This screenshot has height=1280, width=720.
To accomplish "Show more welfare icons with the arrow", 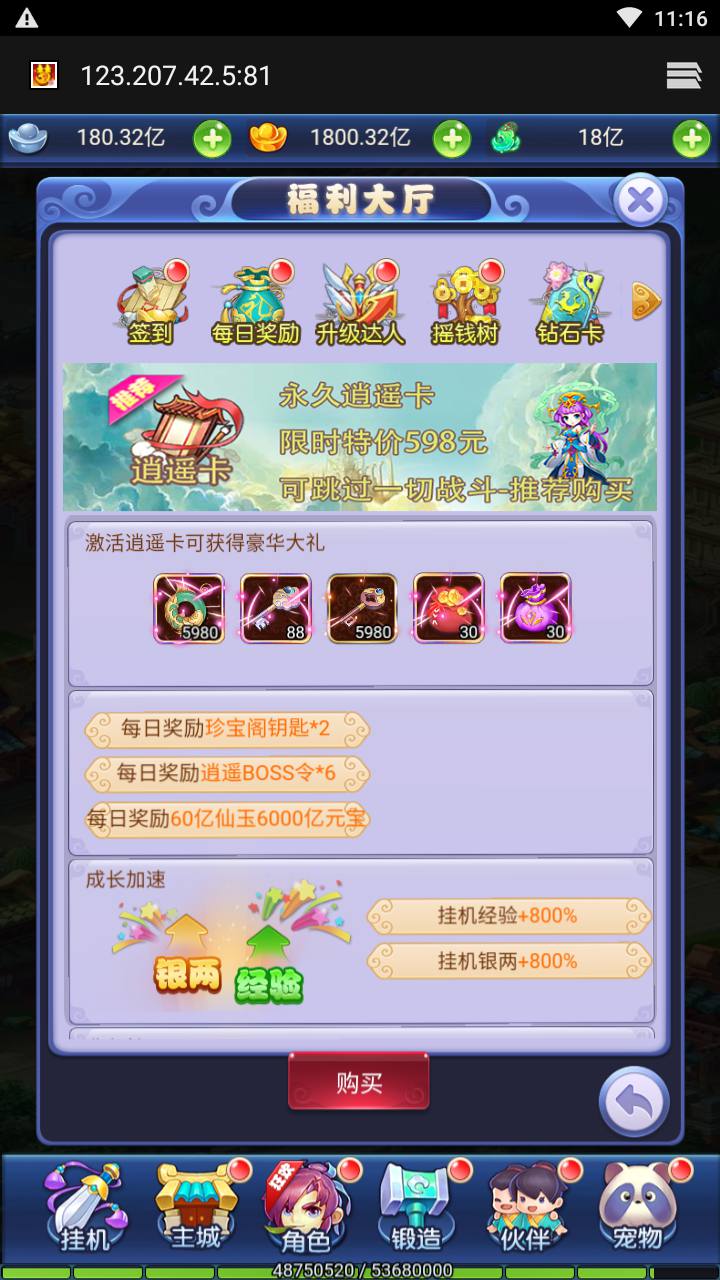I will tap(646, 302).
